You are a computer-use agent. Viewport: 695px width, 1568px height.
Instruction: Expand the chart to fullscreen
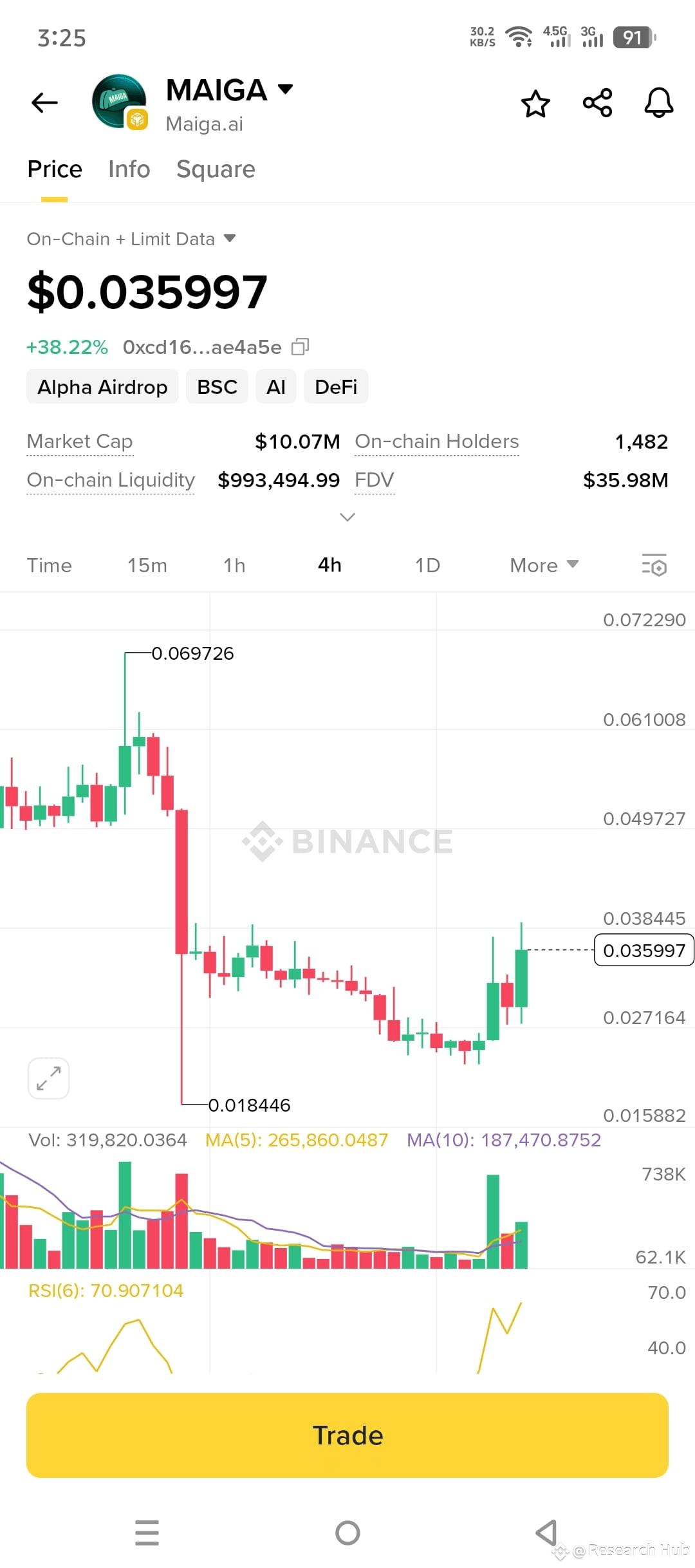click(48, 1078)
